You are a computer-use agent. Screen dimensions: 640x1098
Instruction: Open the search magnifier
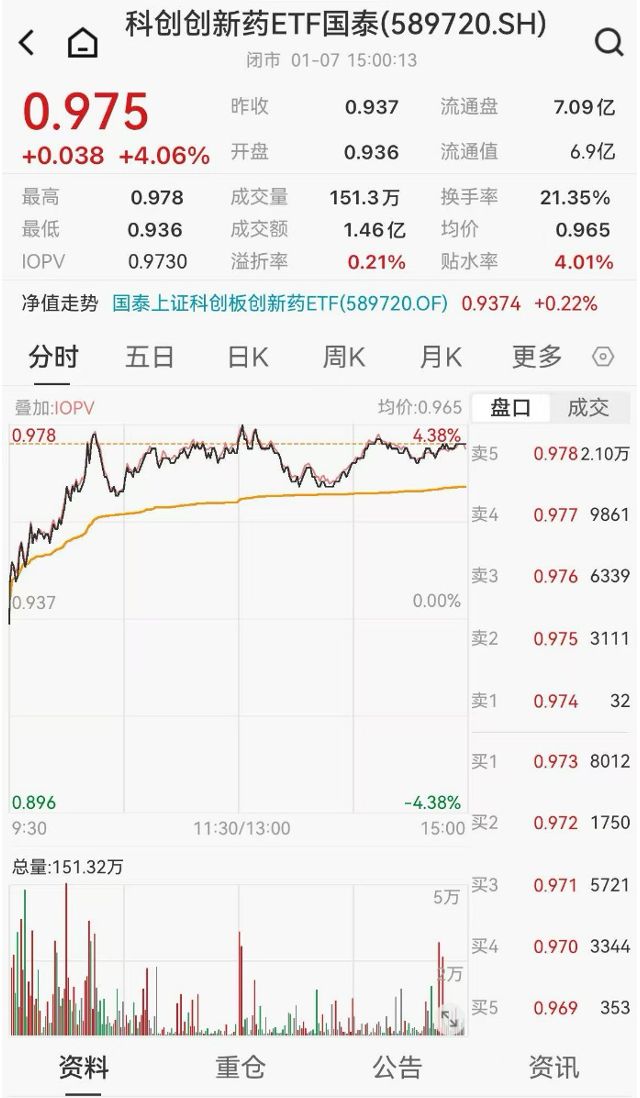(x=608, y=42)
